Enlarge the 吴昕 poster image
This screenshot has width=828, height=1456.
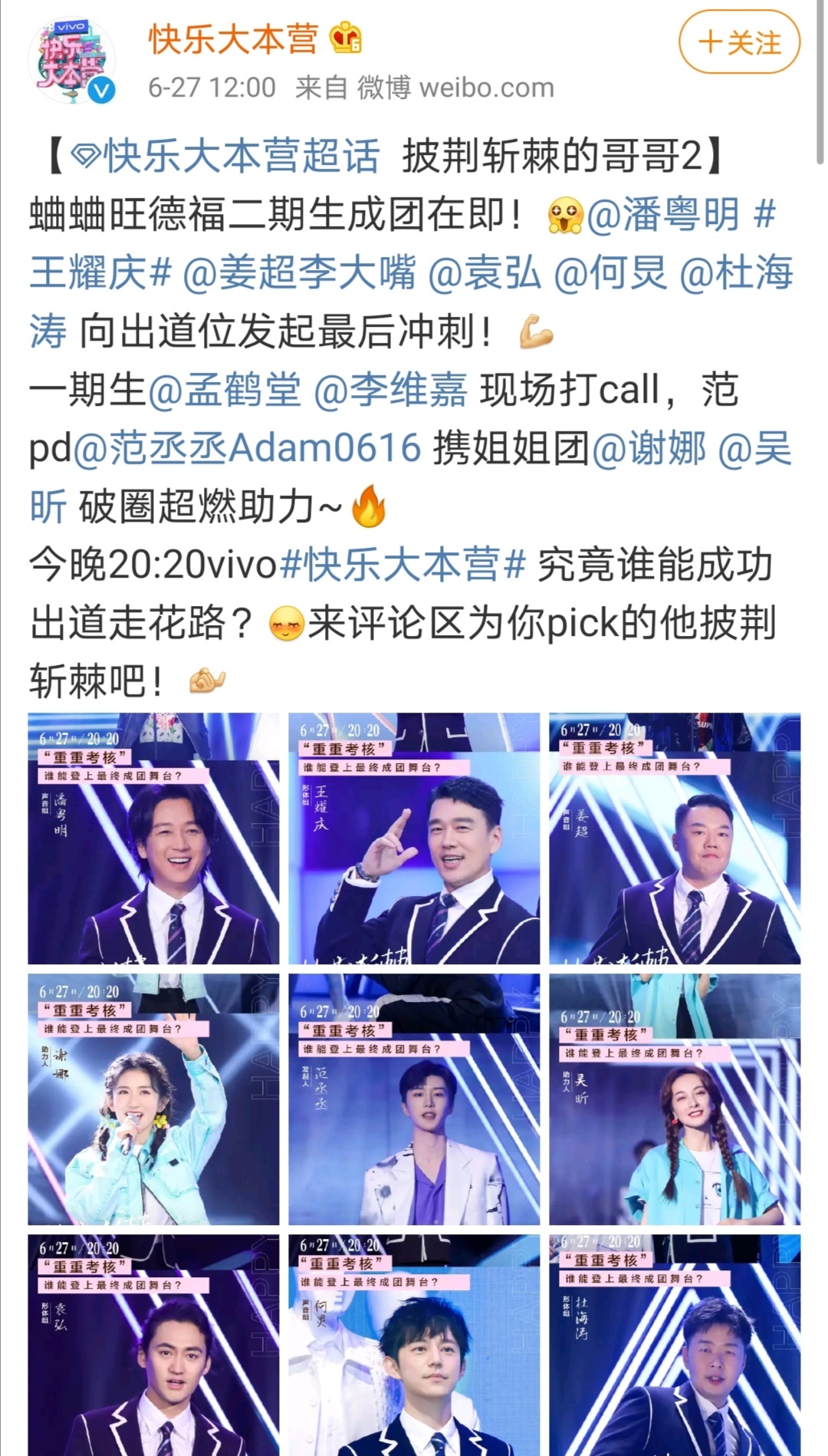click(x=675, y=1099)
